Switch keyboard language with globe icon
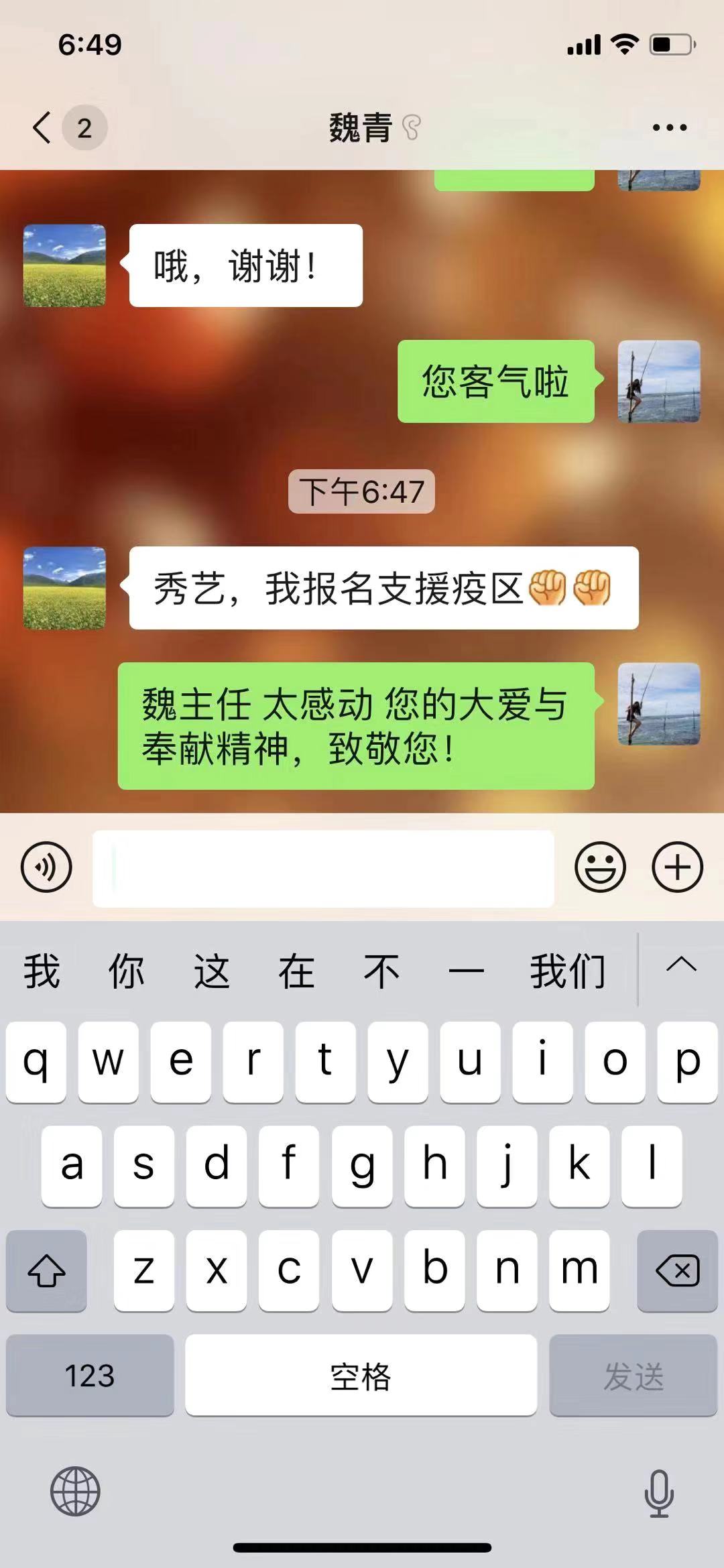This screenshot has height=1568, width=724. [x=75, y=1491]
